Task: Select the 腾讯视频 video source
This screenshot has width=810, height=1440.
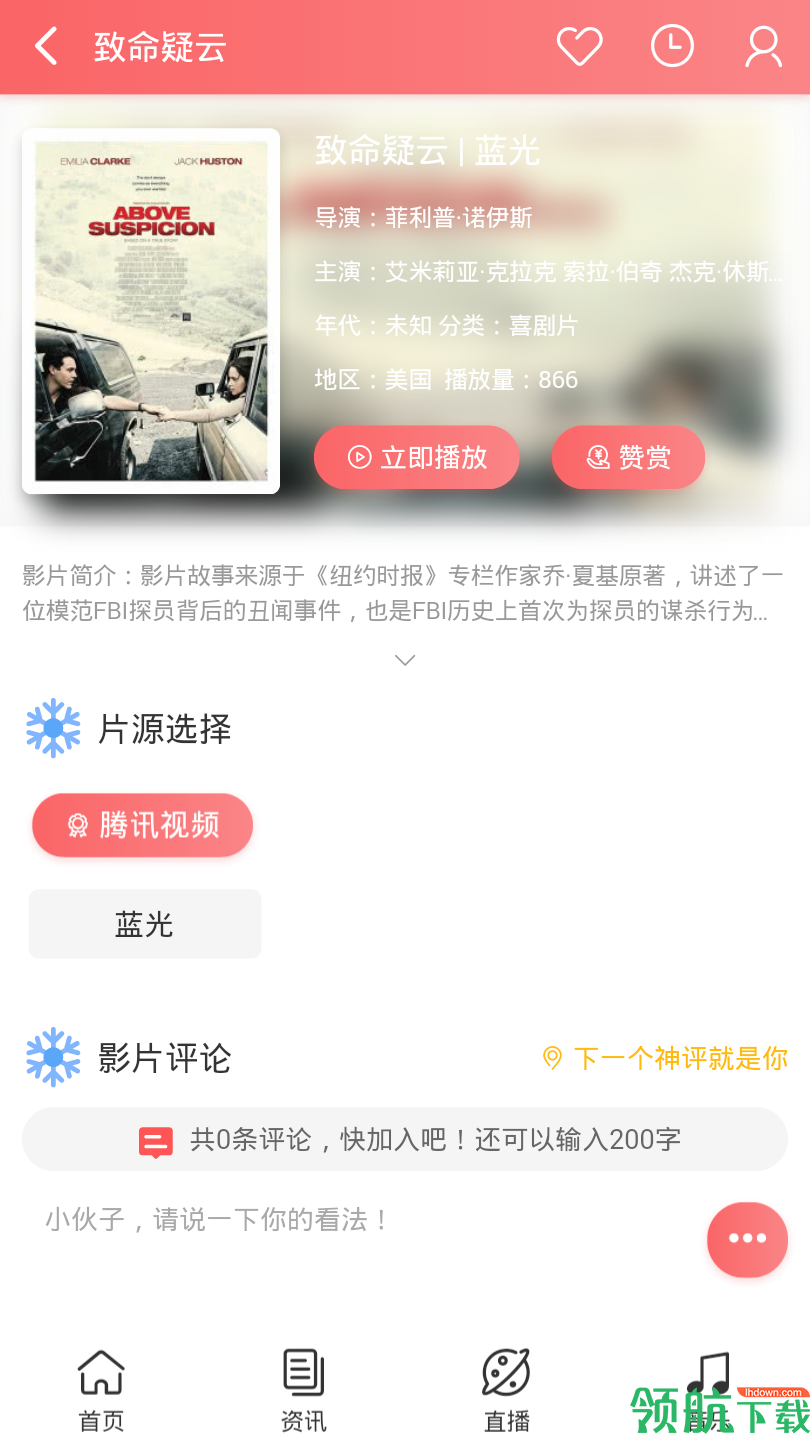Action: [x=142, y=824]
